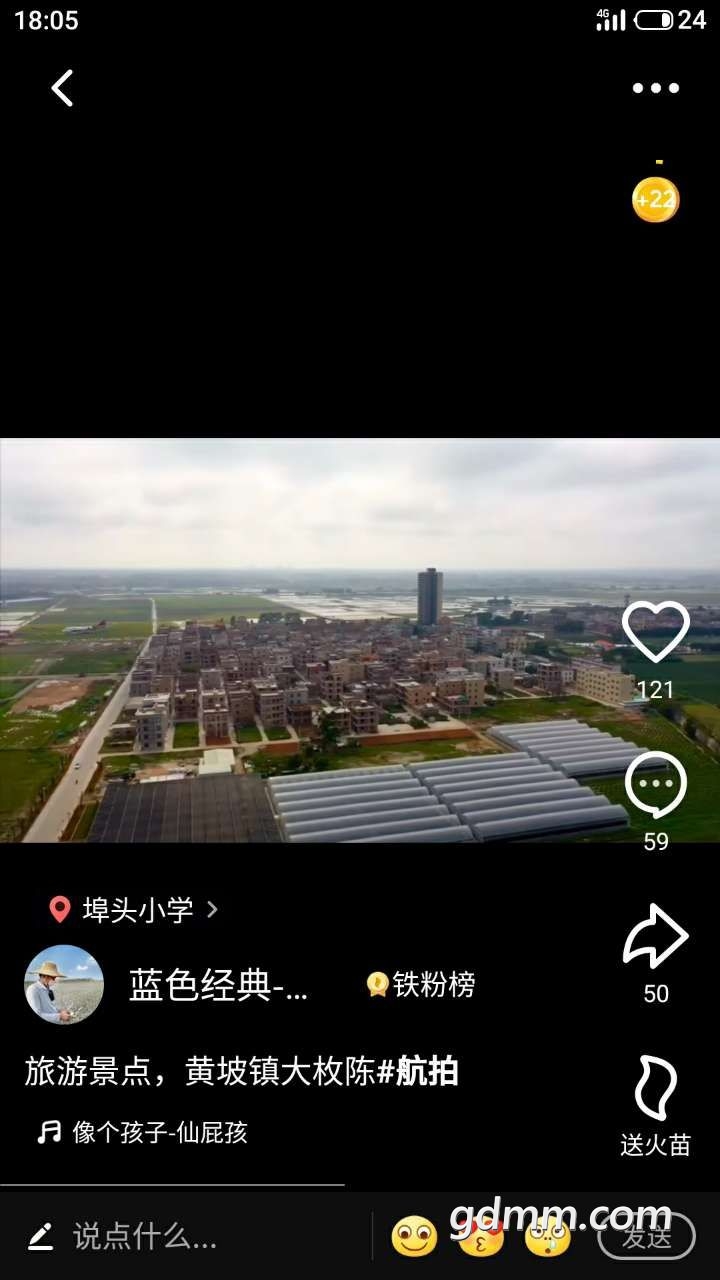Go back using the top-left arrow
Viewport: 720px width, 1280px height.
pyautogui.click(x=62, y=88)
